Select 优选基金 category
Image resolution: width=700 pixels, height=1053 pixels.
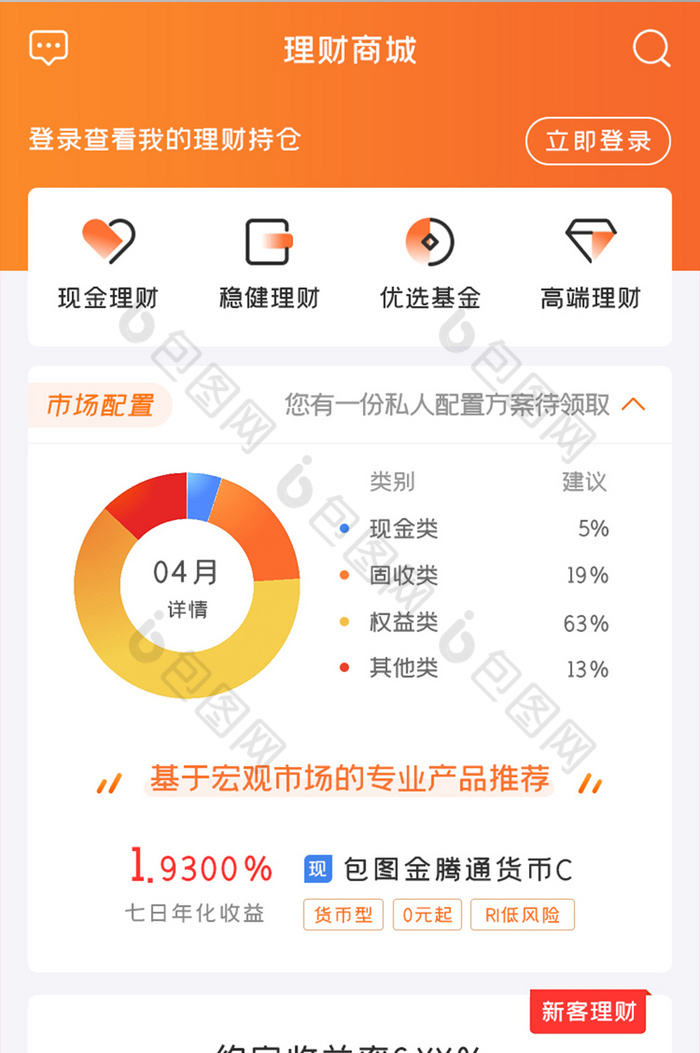[430, 264]
